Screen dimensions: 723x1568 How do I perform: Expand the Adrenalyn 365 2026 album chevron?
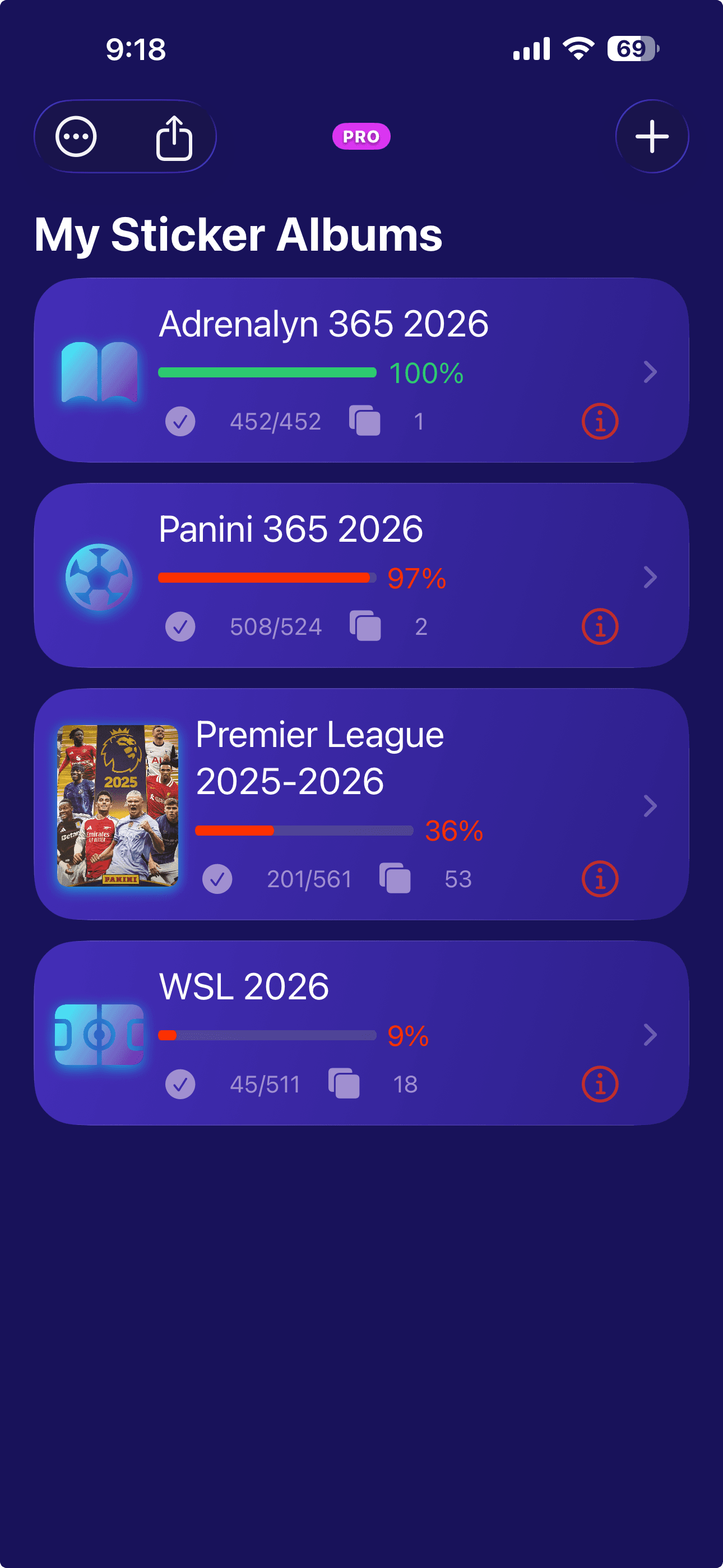pyautogui.click(x=651, y=373)
